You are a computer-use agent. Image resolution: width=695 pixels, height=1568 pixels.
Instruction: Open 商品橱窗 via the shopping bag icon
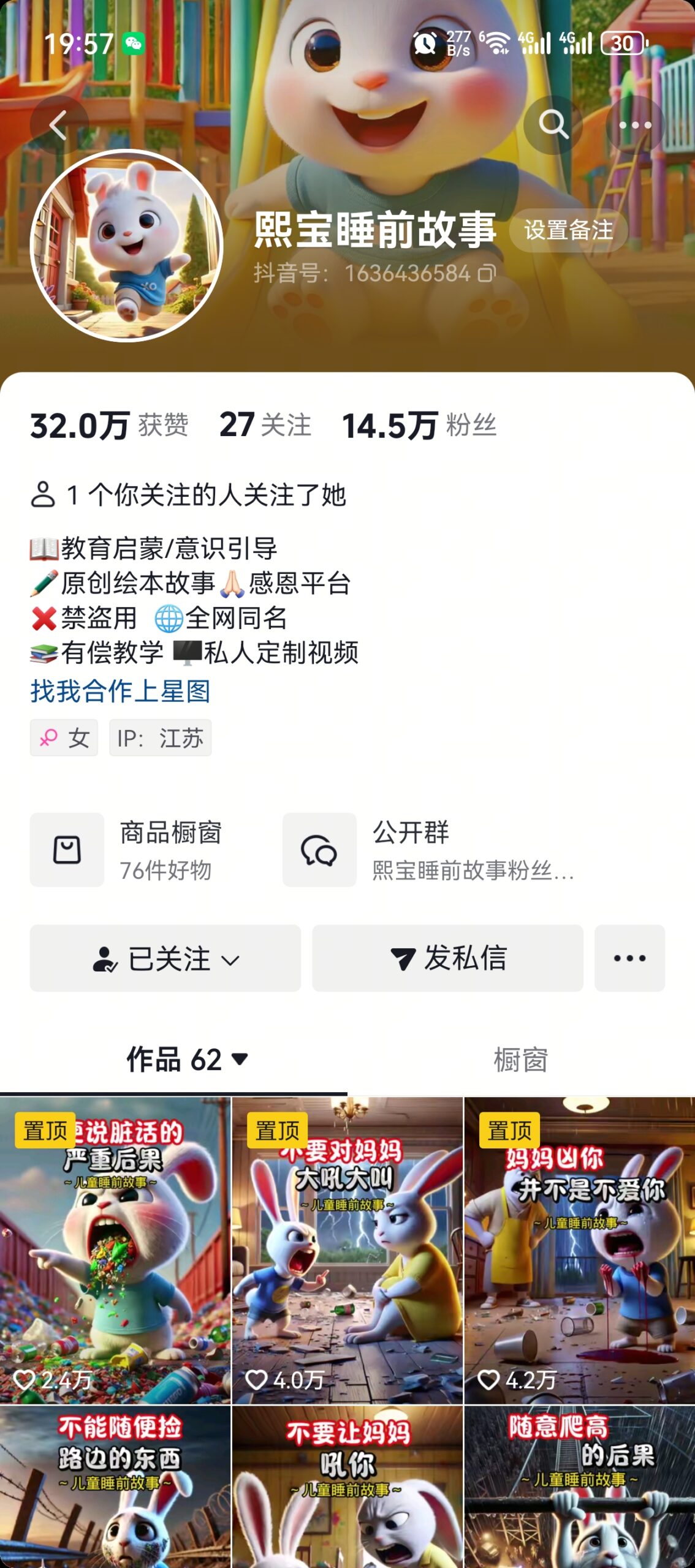pyautogui.click(x=66, y=851)
